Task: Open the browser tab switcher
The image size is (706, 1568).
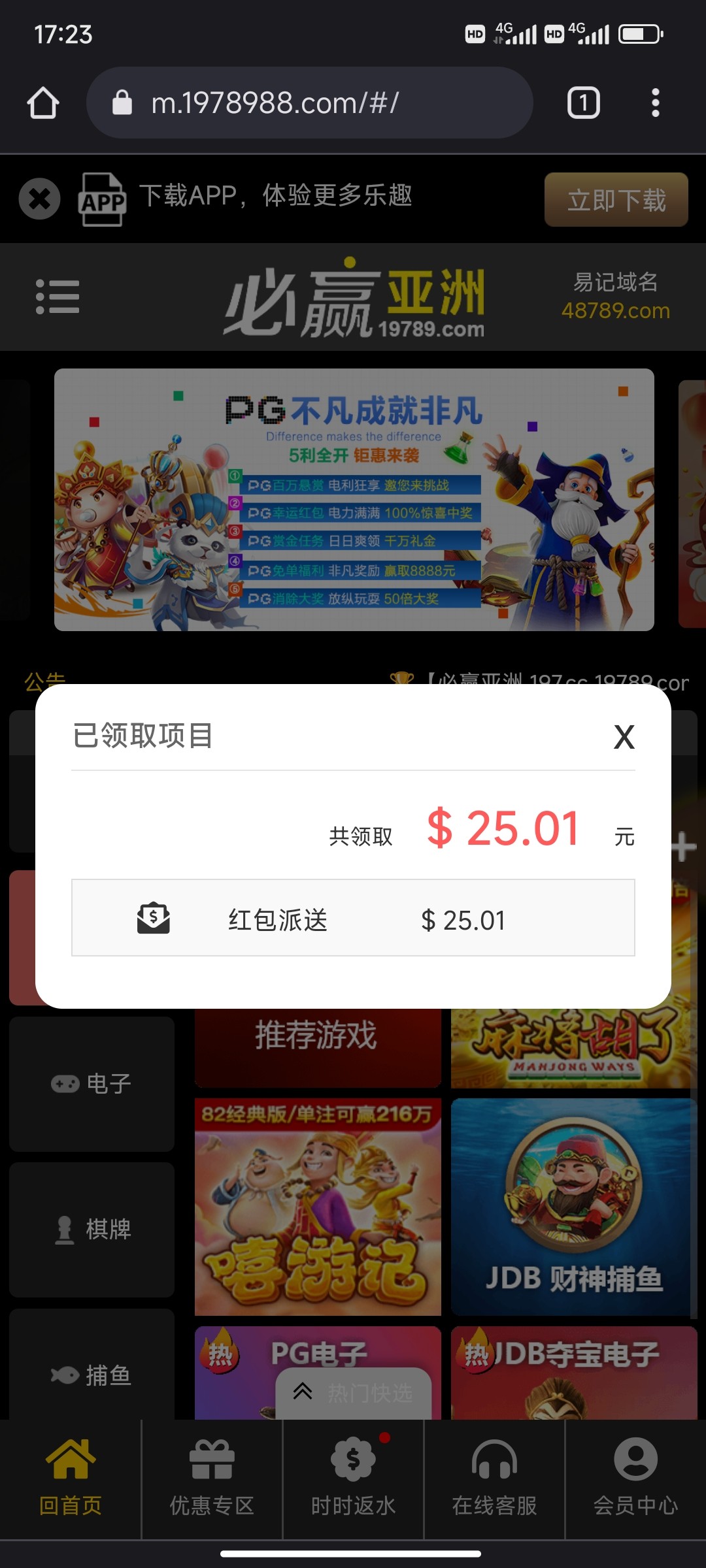Action: click(x=583, y=103)
